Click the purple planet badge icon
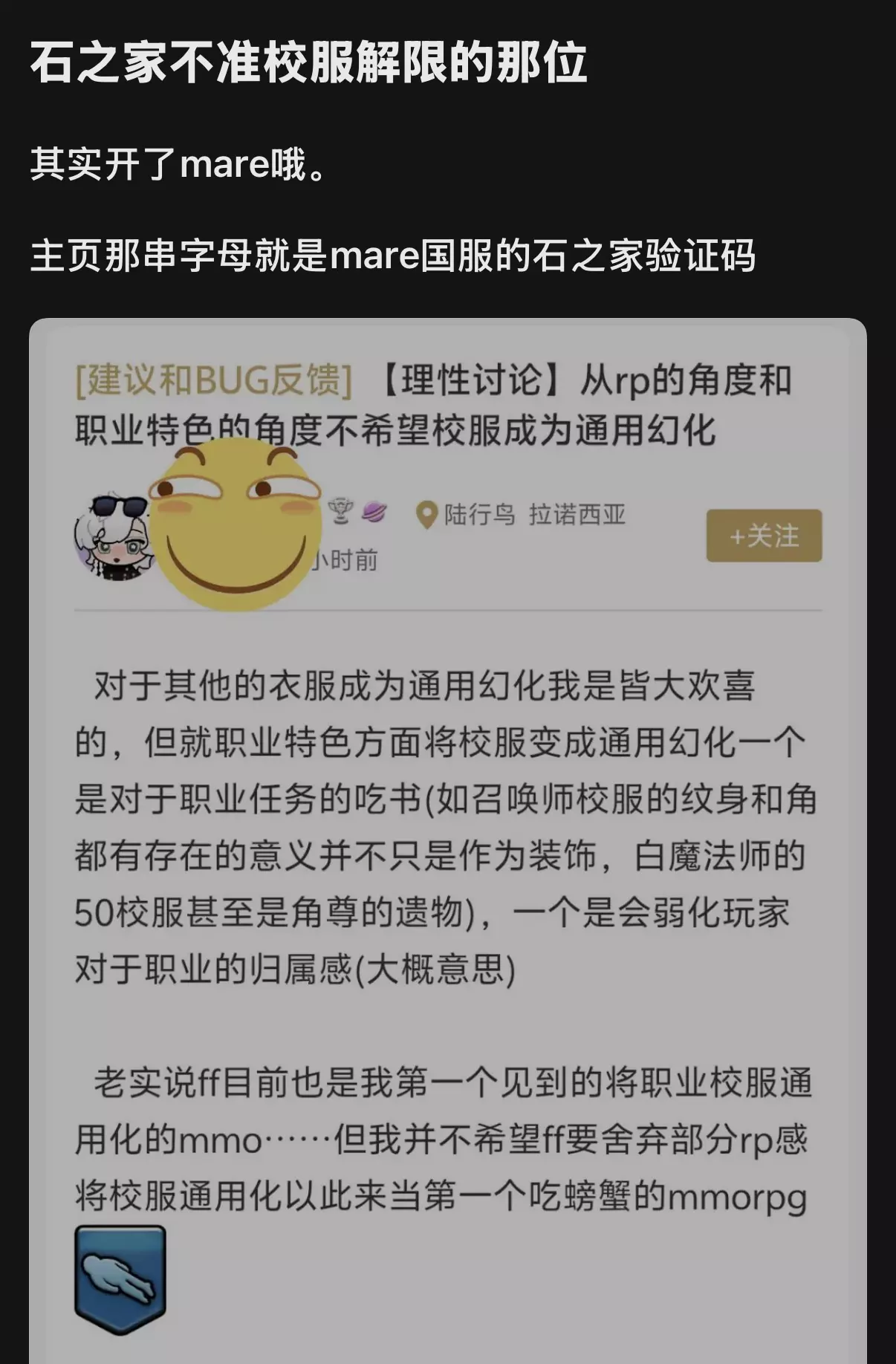896x1364 pixels. point(374,511)
